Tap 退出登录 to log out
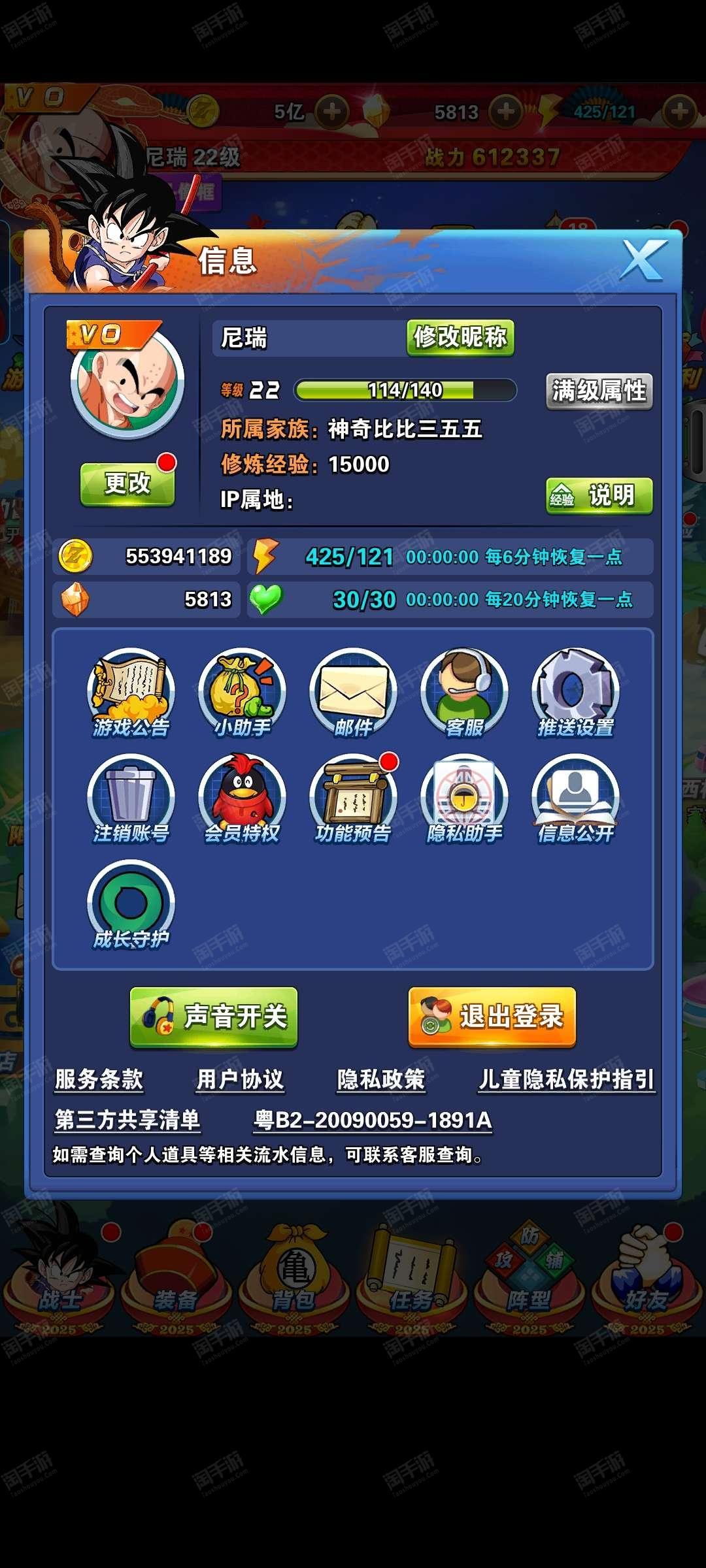 492,1017
